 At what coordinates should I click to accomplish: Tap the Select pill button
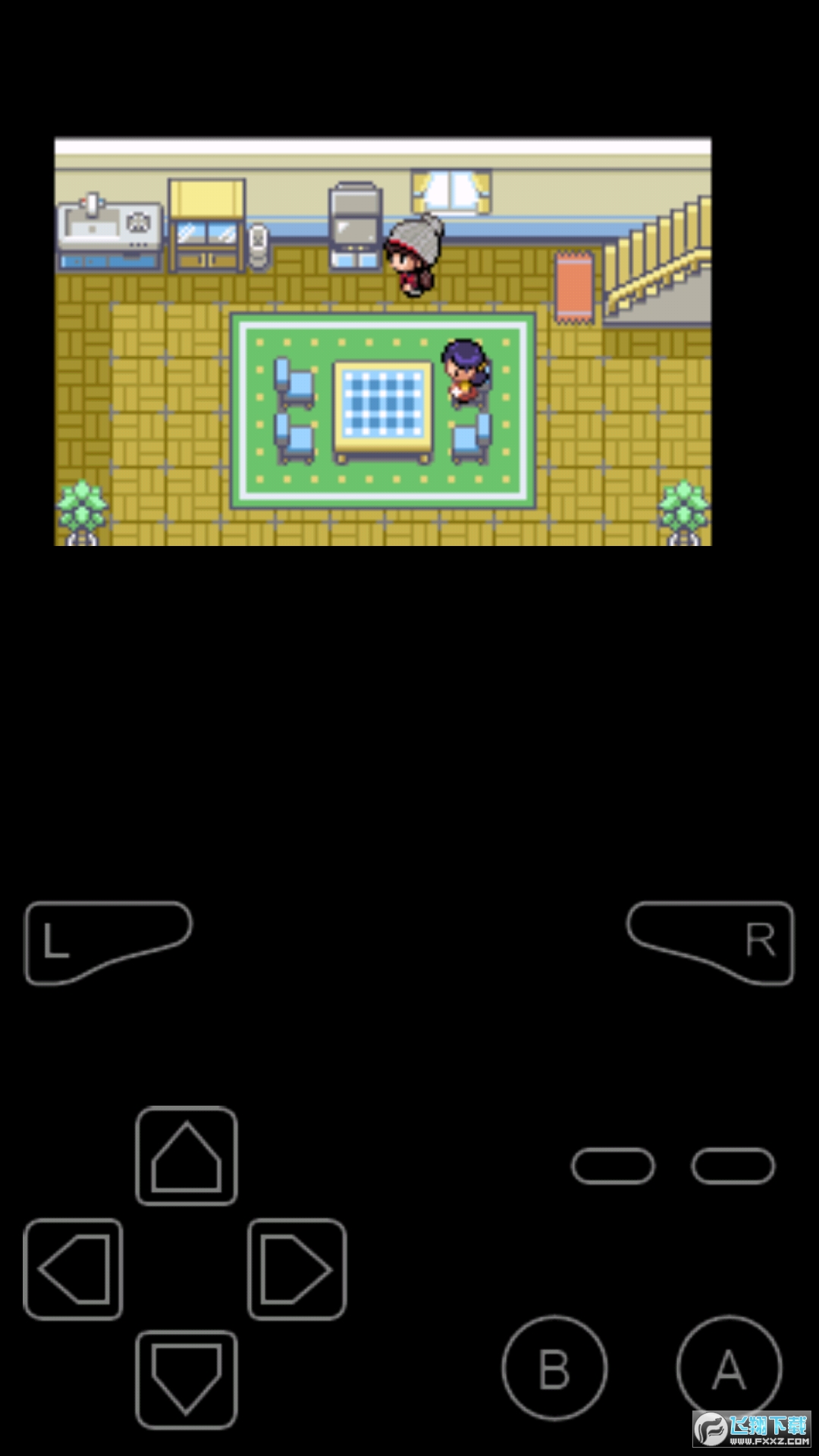click(613, 1166)
